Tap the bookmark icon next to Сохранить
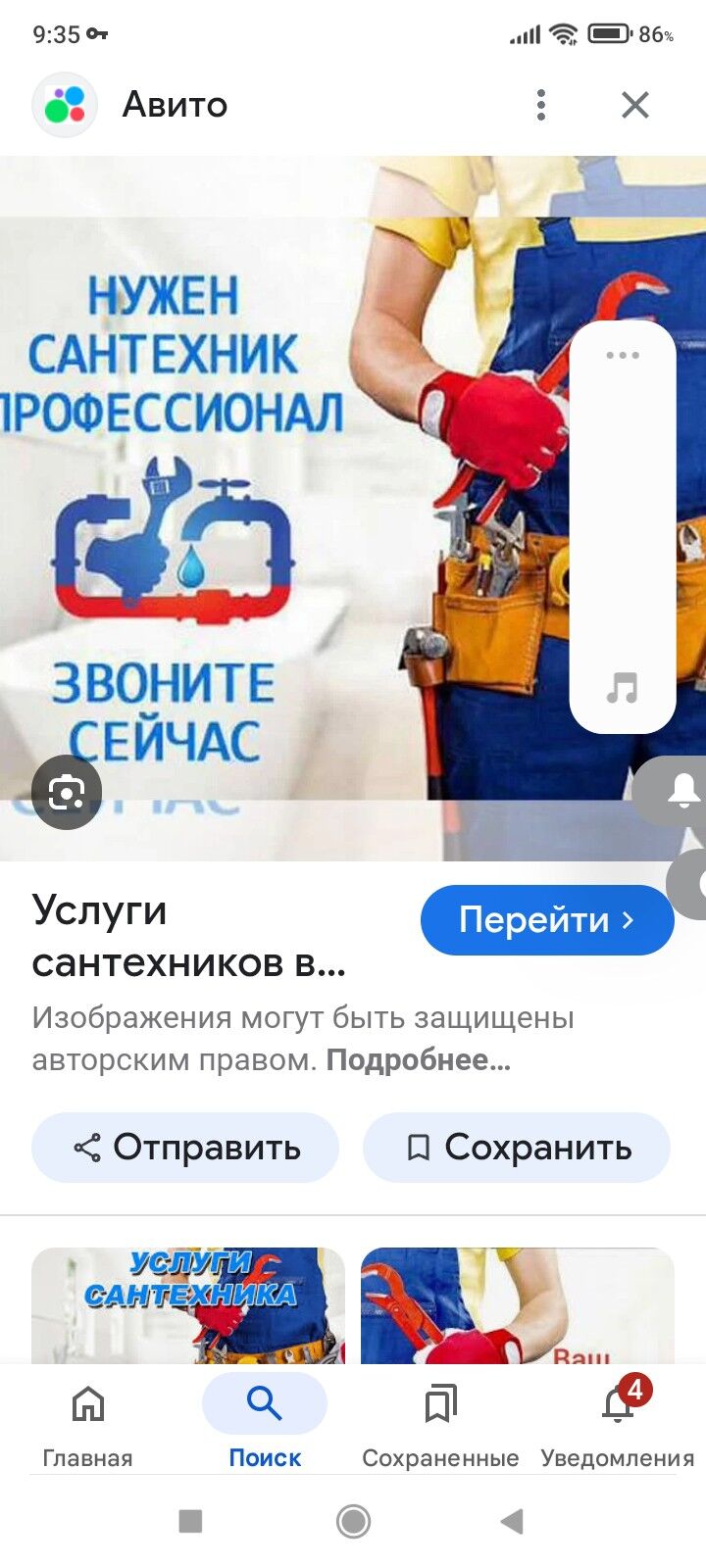This screenshot has height=1568, width=706. pos(419,1147)
